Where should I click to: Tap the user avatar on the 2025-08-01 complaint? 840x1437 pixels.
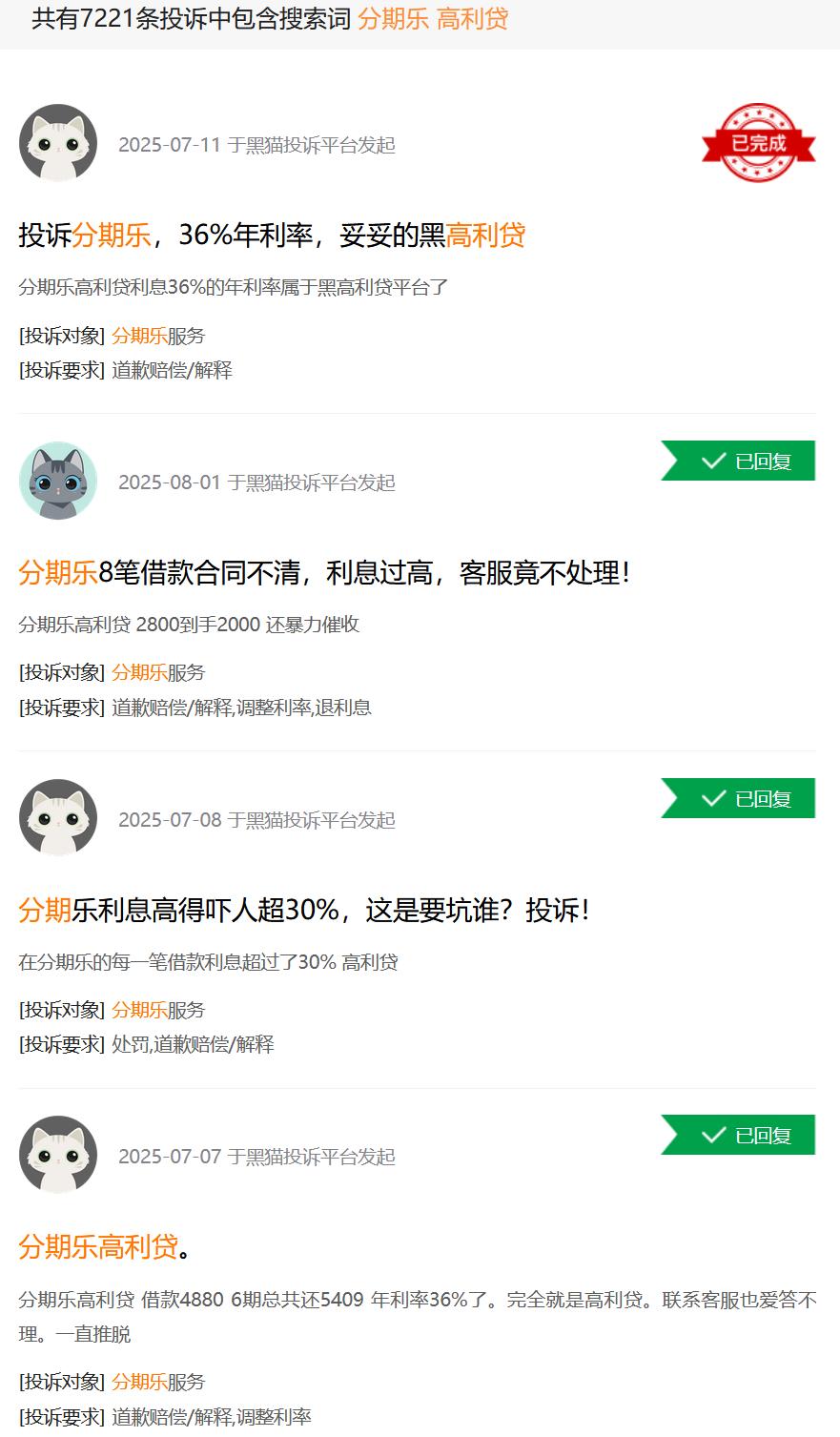[58, 481]
